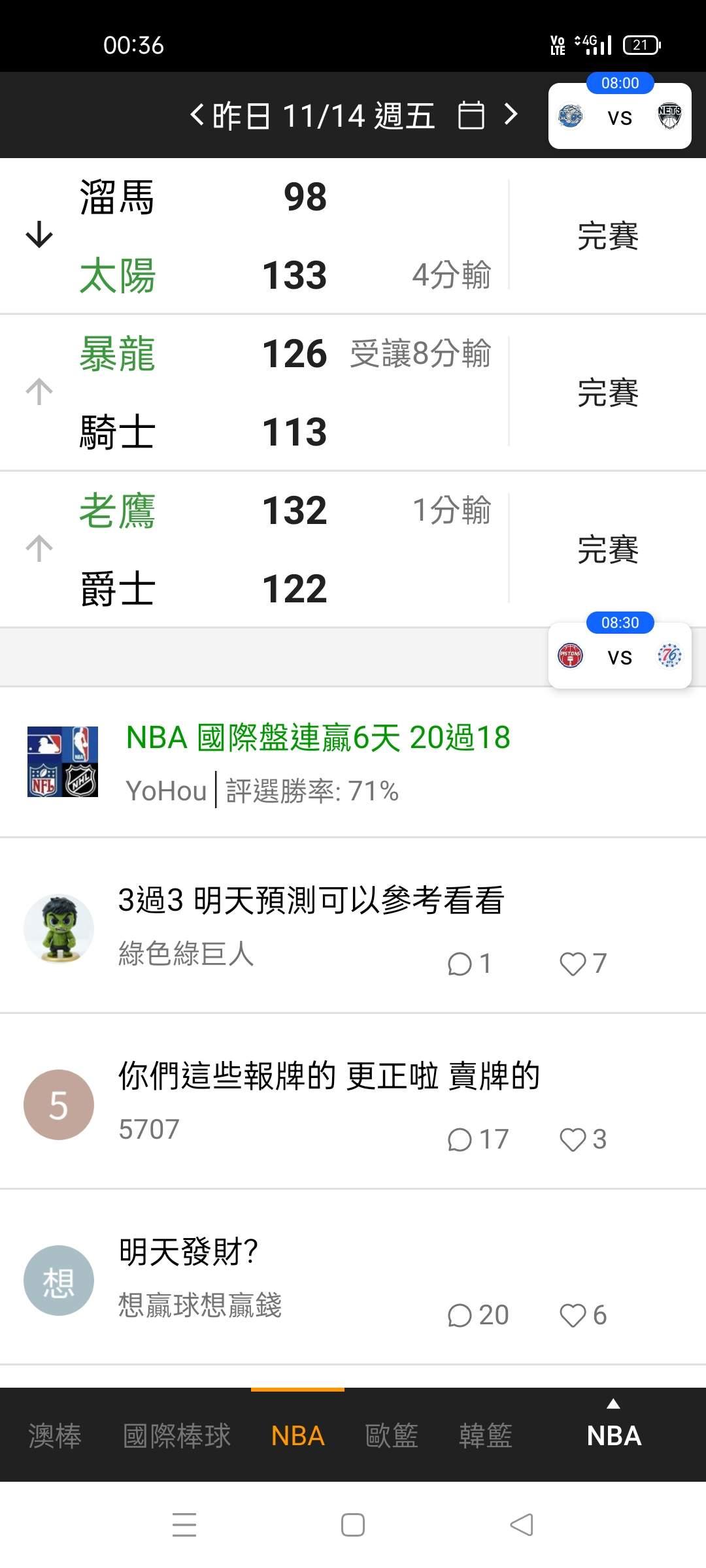Image resolution: width=706 pixels, height=1568 pixels.
Task: Open the calendar date picker
Action: coord(471,116)
